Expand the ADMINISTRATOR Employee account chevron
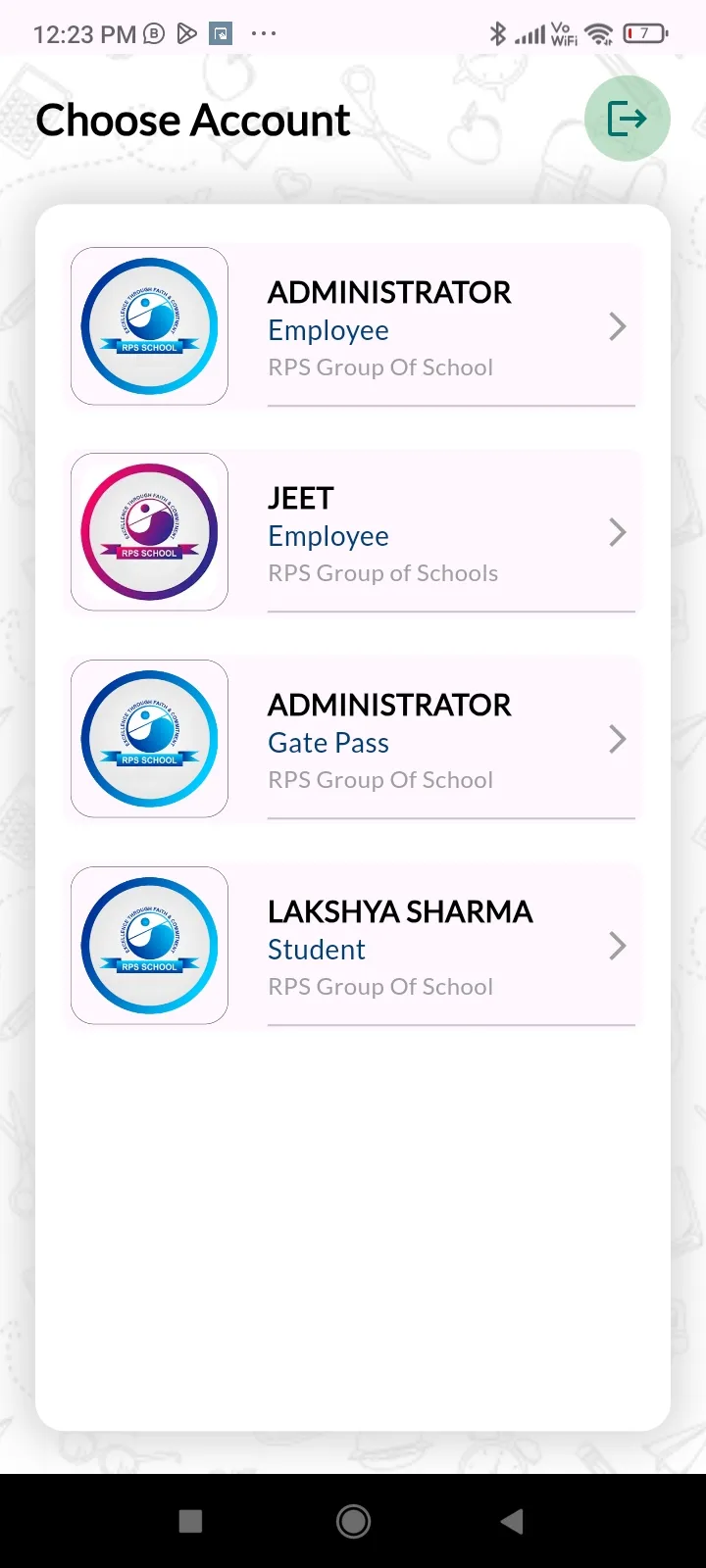706x1568 pixels. (618, 325)
